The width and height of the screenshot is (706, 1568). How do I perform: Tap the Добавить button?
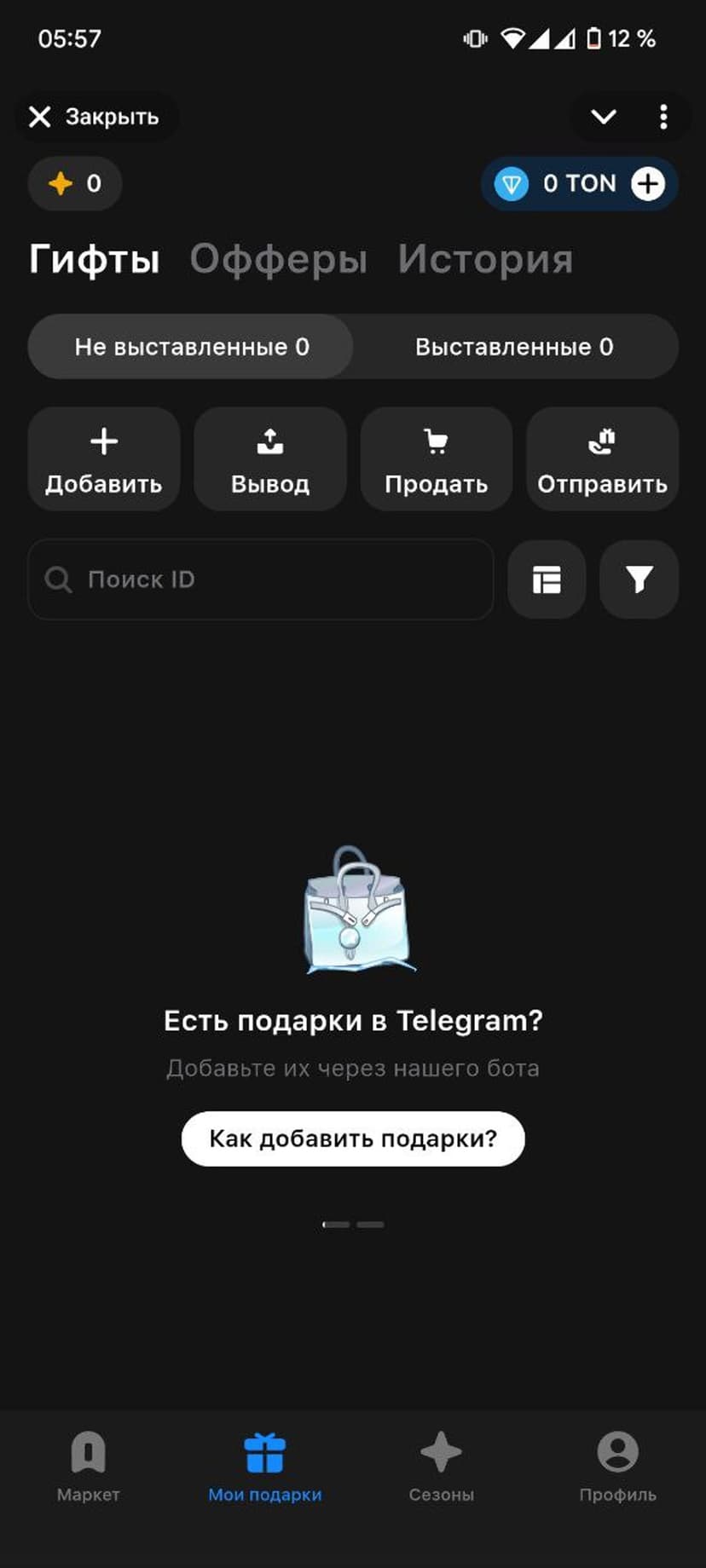104,459
